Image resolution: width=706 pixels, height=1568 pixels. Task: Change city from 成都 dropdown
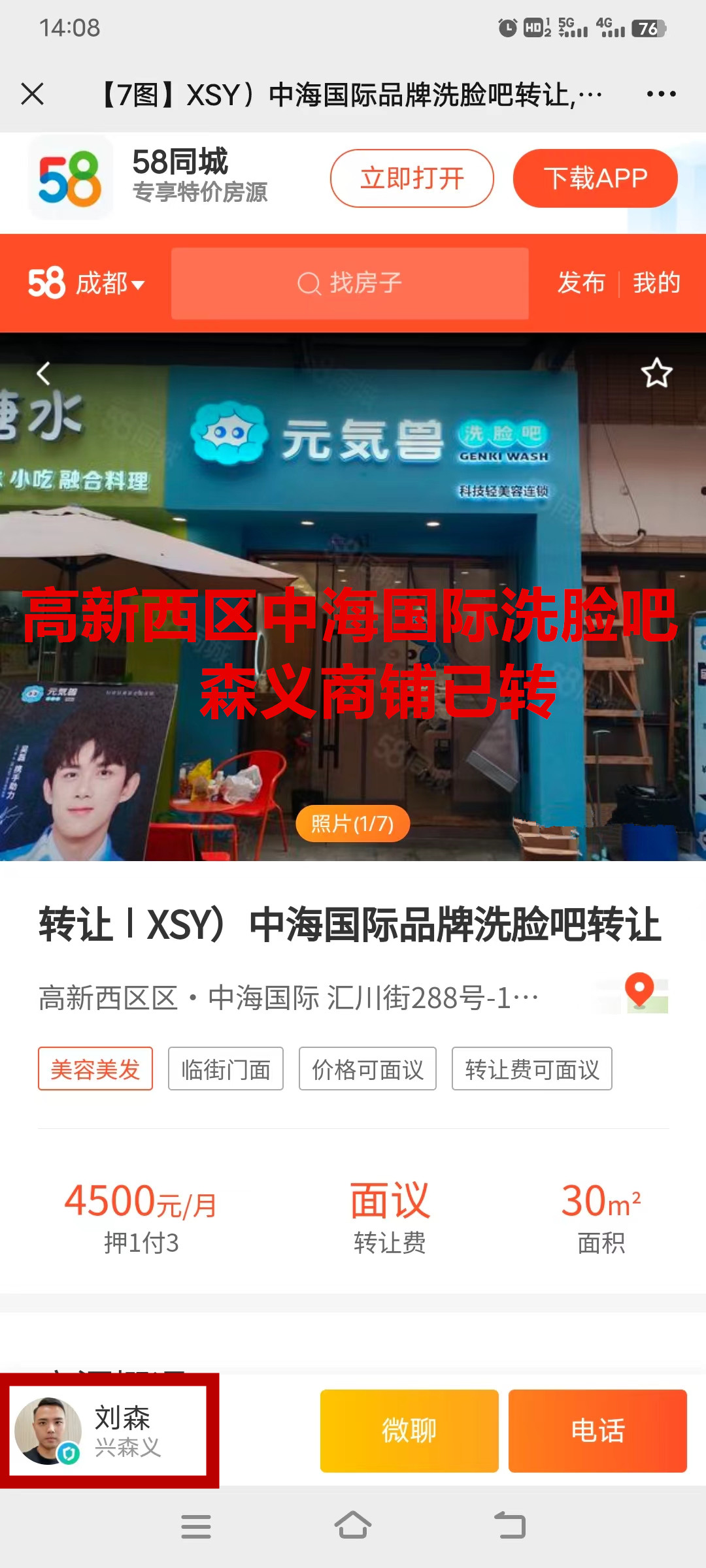[x=109, y=284]
